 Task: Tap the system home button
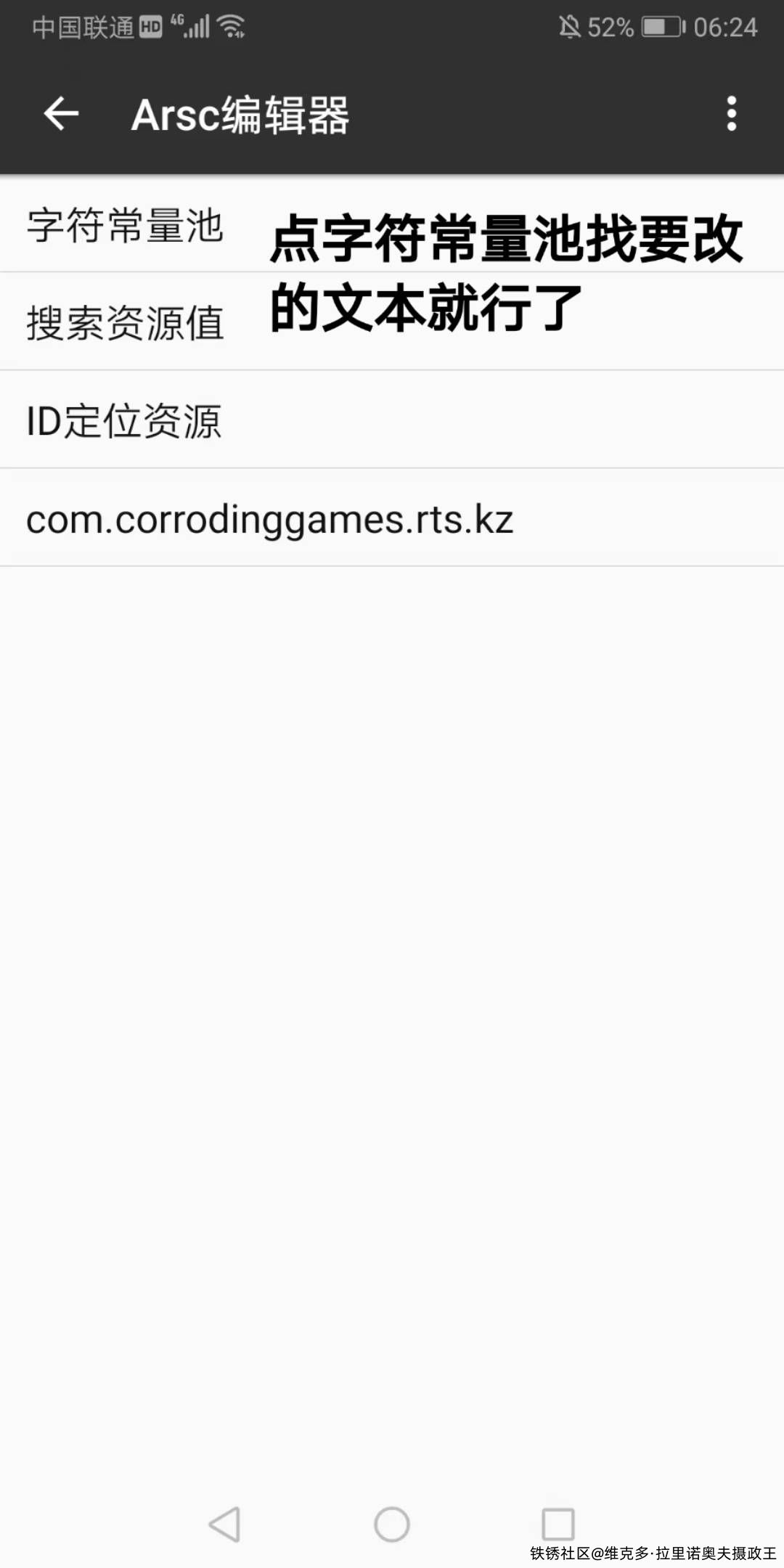[x=392, y=1524]
